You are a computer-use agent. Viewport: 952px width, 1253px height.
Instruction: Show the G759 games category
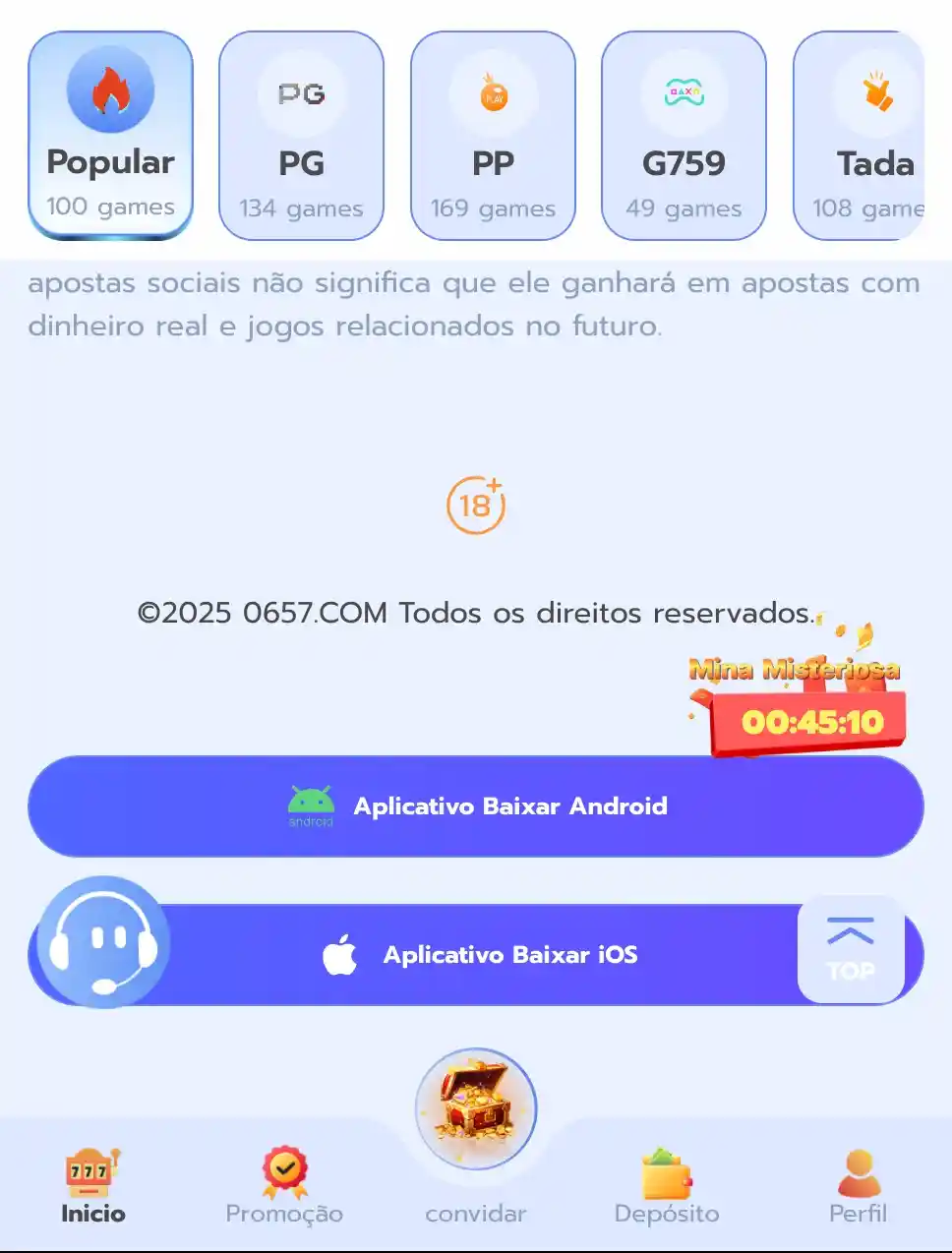(684, 136)
